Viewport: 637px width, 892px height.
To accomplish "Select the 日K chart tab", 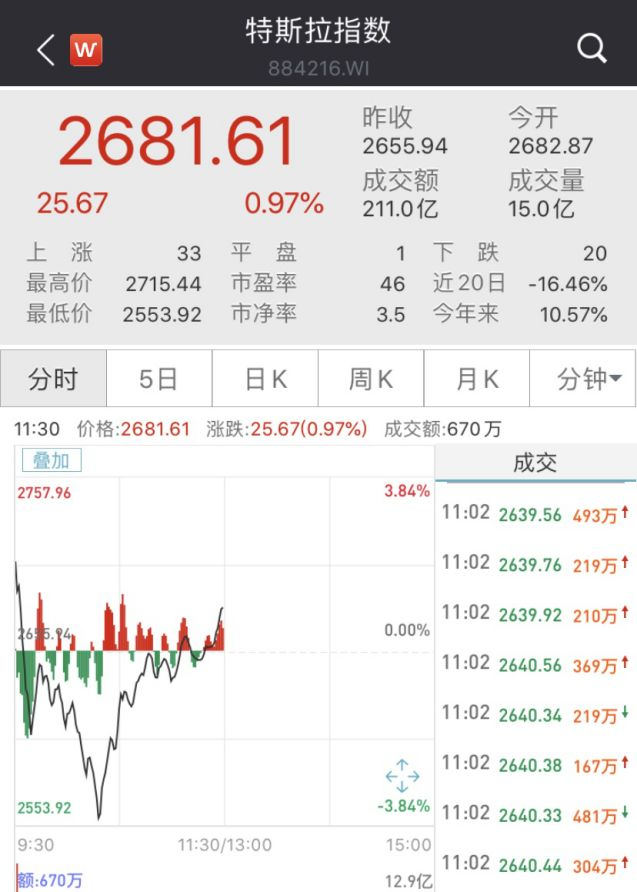I will pos(265,379).
